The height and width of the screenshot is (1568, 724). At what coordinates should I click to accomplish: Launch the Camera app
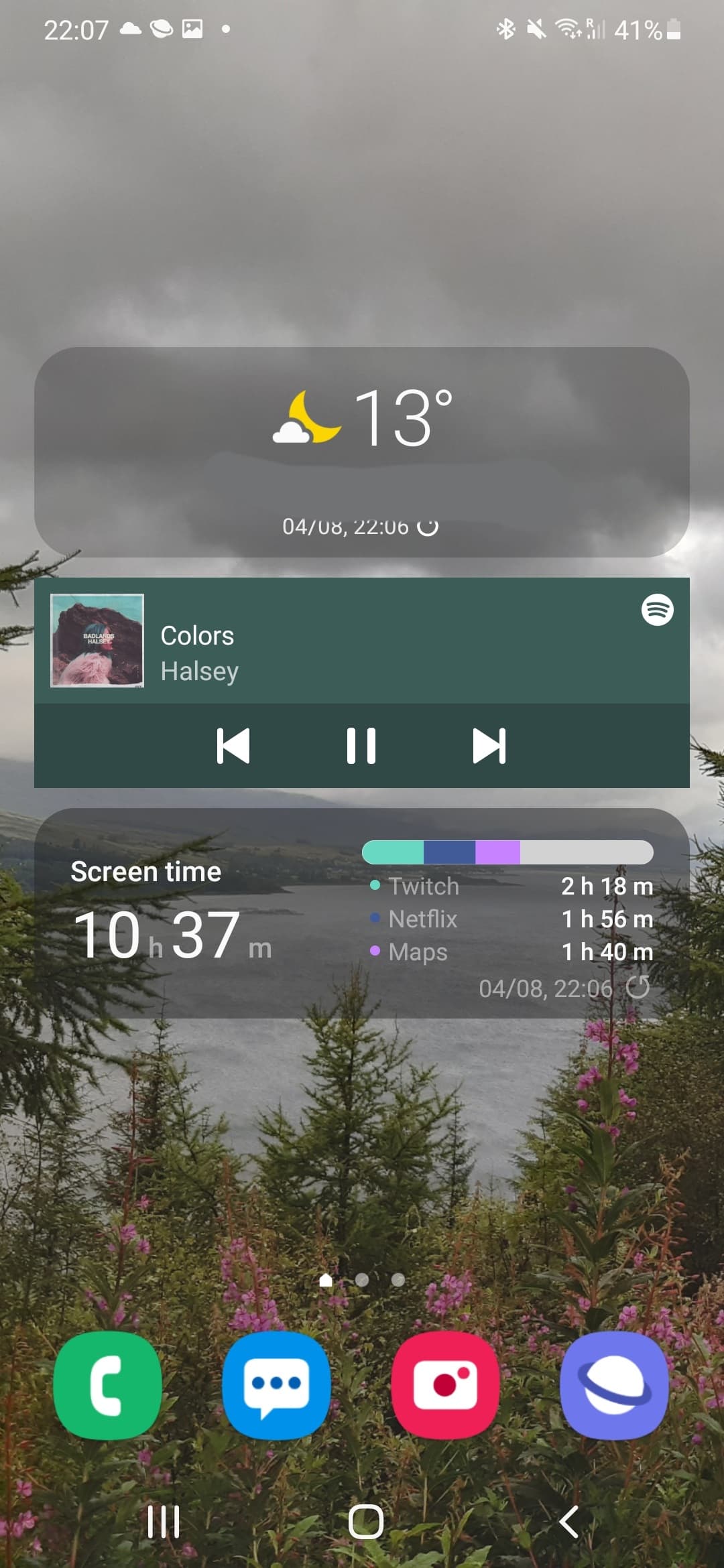click(x=446, y=1386)
